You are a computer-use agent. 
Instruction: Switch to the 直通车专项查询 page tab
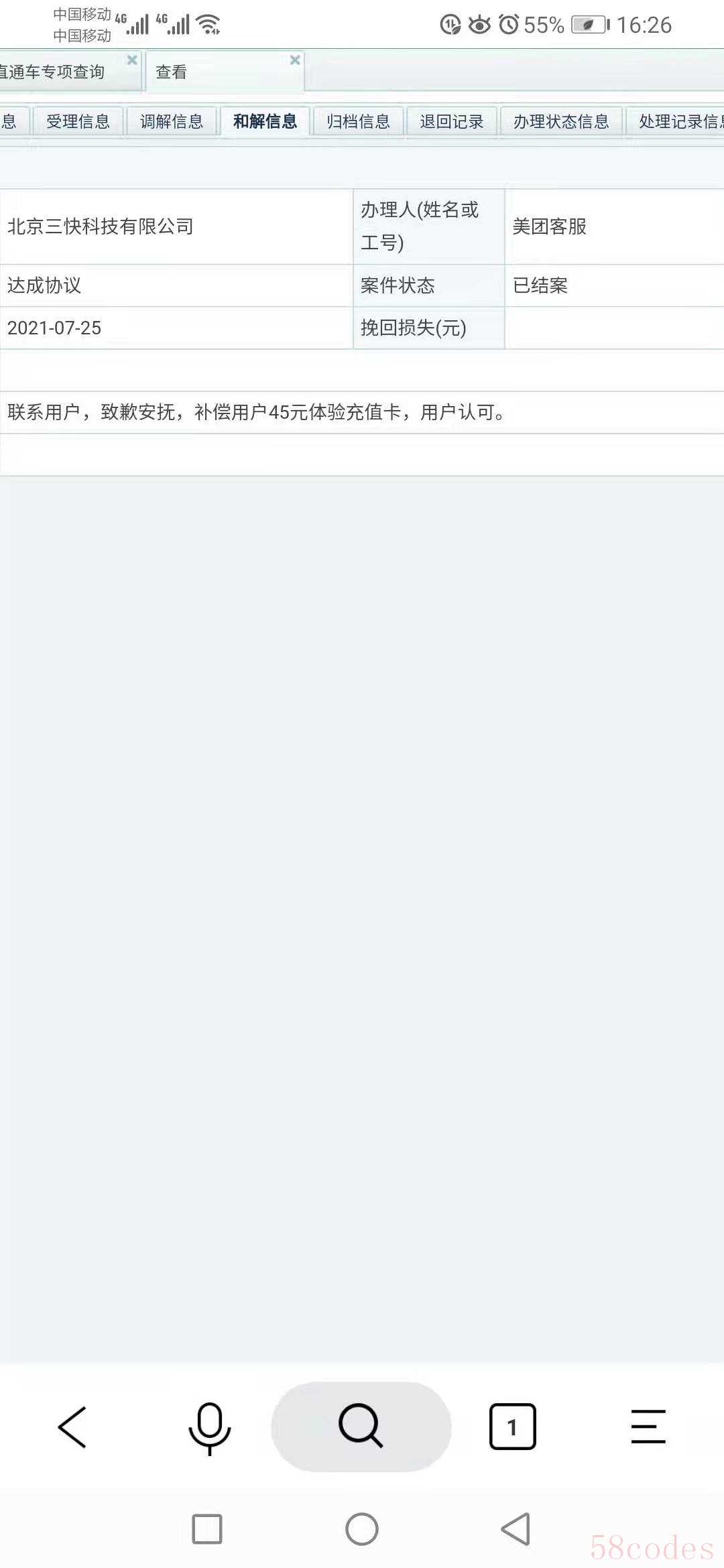pos(57,72)
